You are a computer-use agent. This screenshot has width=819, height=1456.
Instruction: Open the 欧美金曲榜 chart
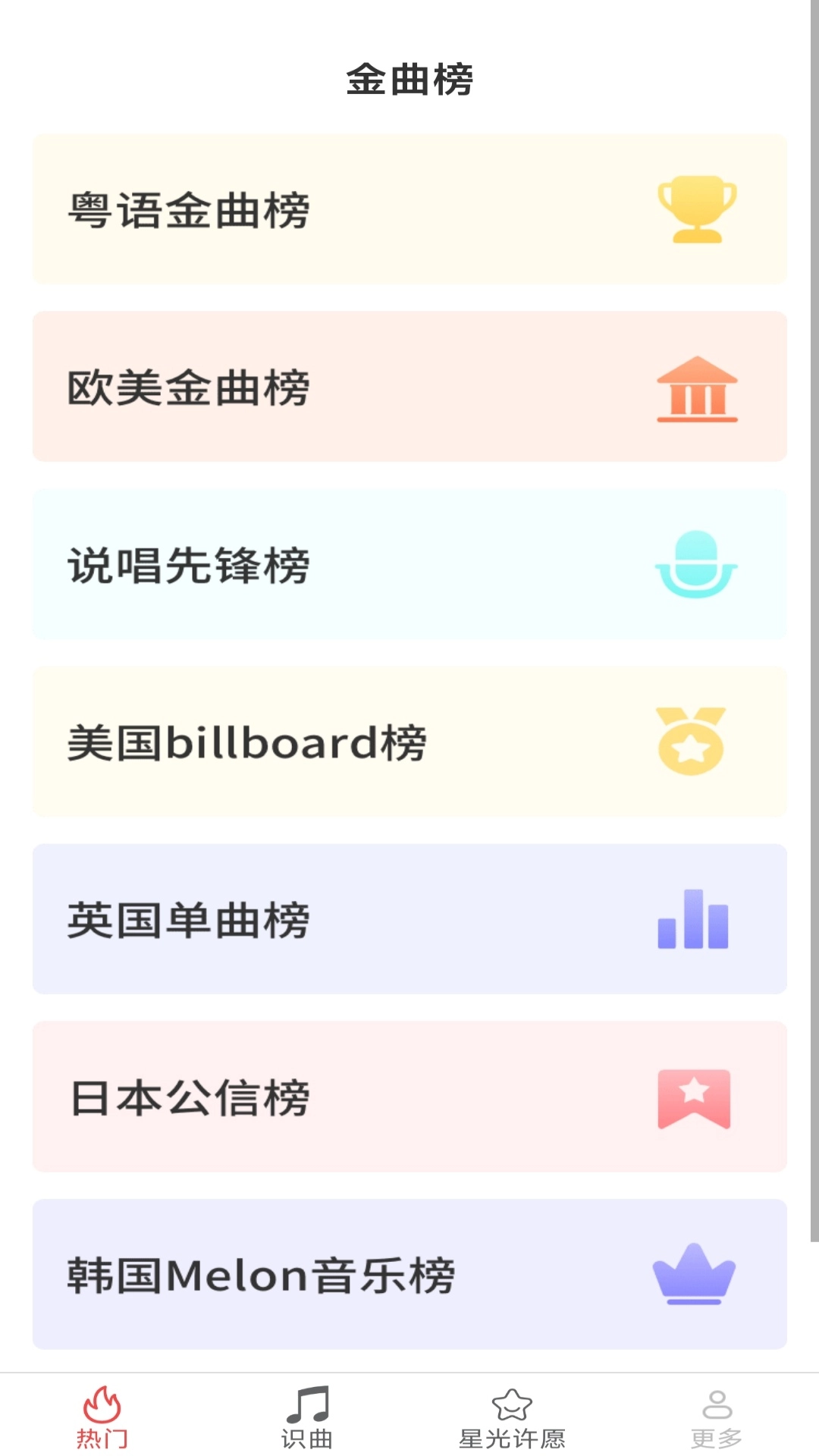tap(409, 388)
